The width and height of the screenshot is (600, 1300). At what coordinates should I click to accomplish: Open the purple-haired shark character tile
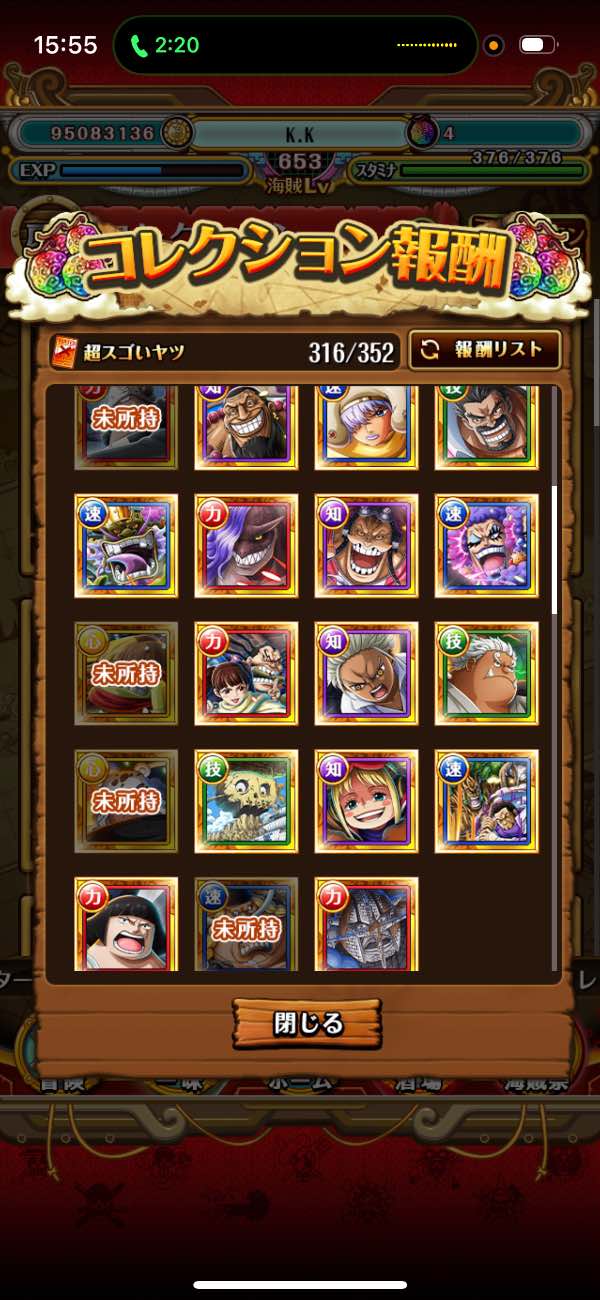click(x=246, y=545)
